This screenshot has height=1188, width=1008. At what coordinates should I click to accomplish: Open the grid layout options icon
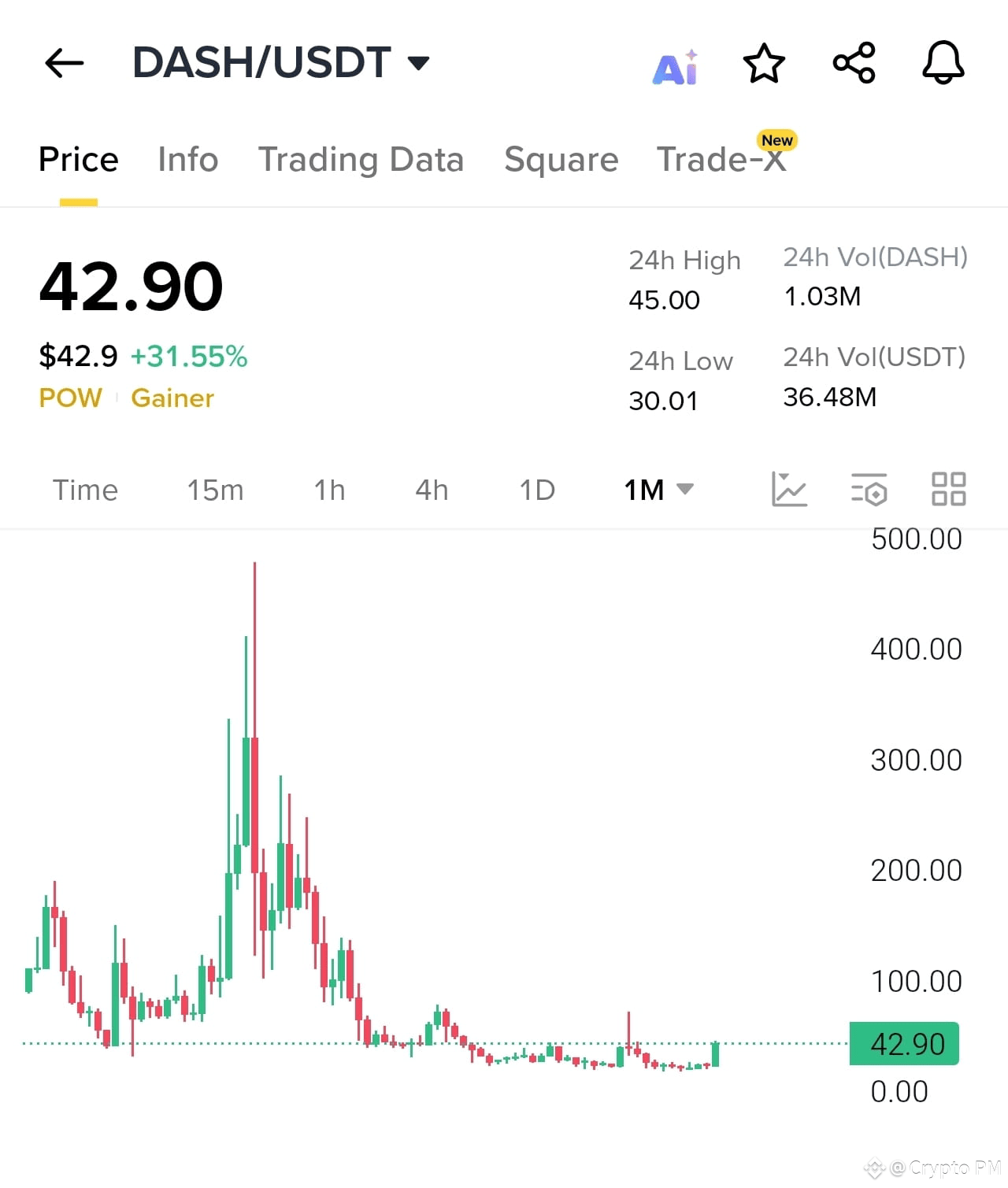tap(949, 489)
